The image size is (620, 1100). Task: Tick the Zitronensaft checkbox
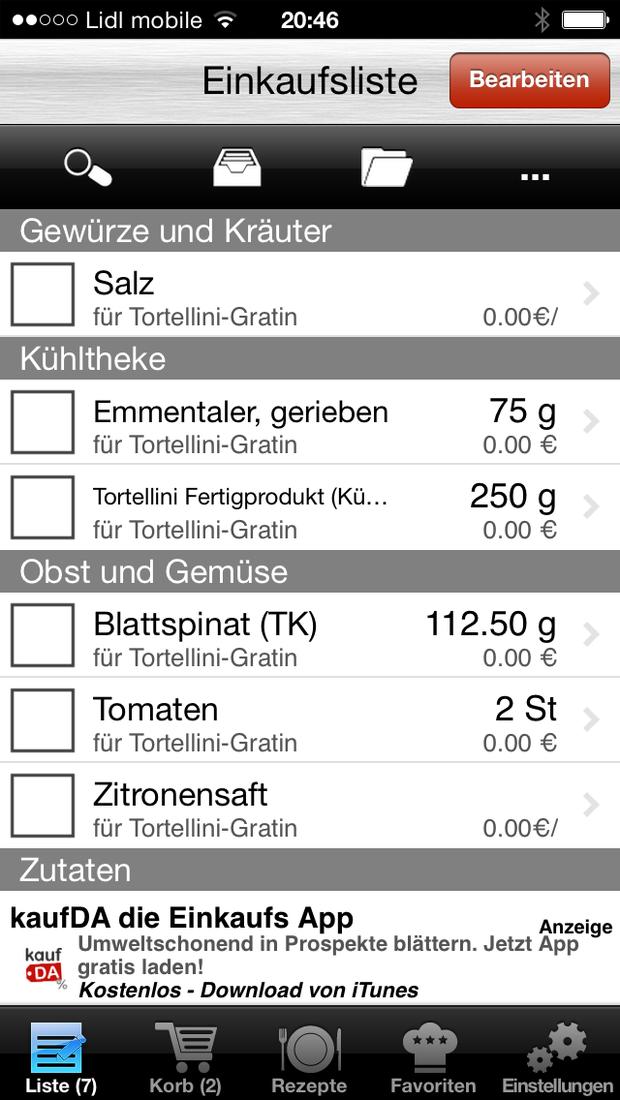tap(43, 805)
